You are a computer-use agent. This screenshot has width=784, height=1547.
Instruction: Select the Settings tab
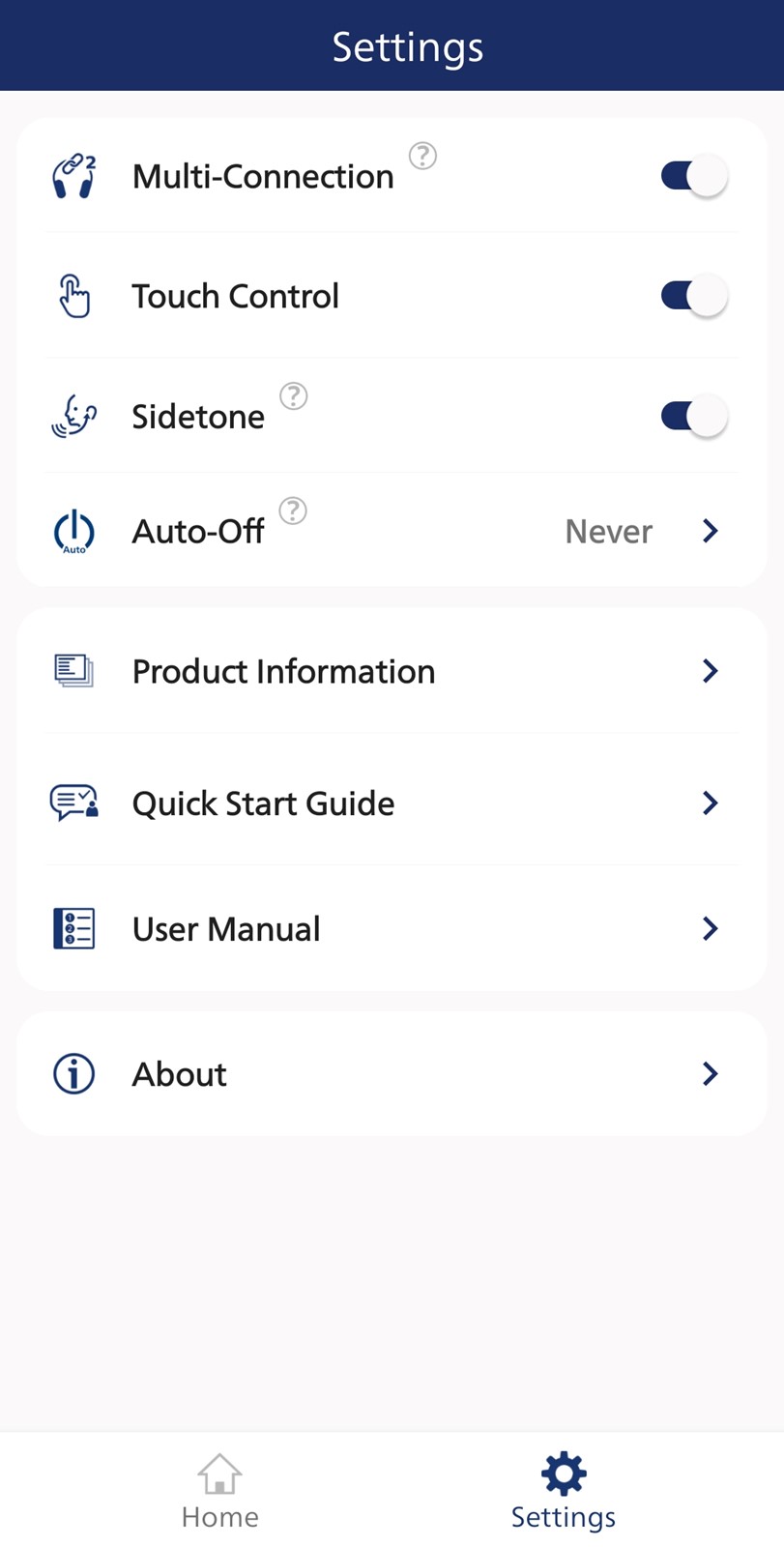click(x=564, y=1492)
